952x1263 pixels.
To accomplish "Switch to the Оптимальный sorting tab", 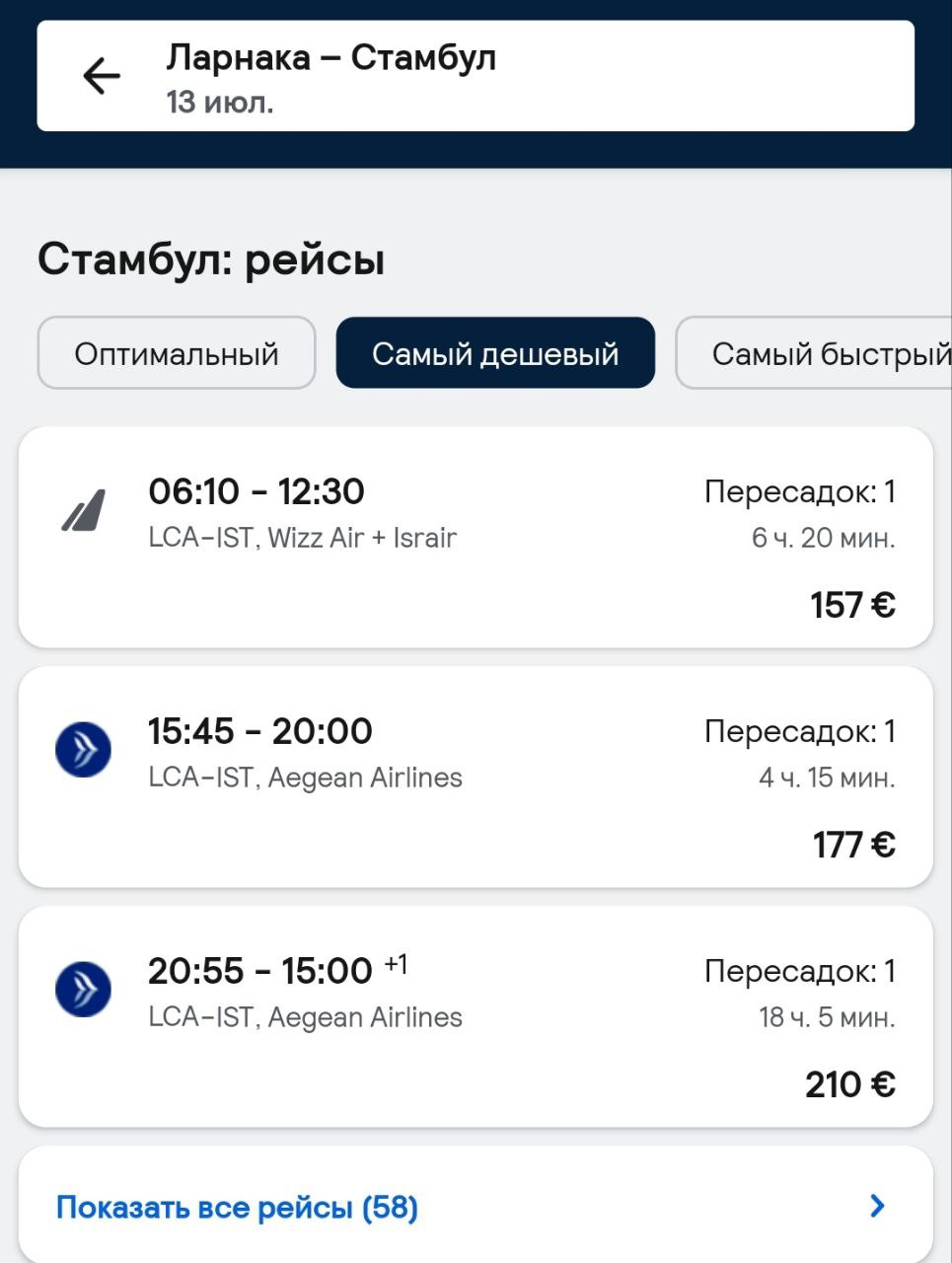I will point(177,353).
